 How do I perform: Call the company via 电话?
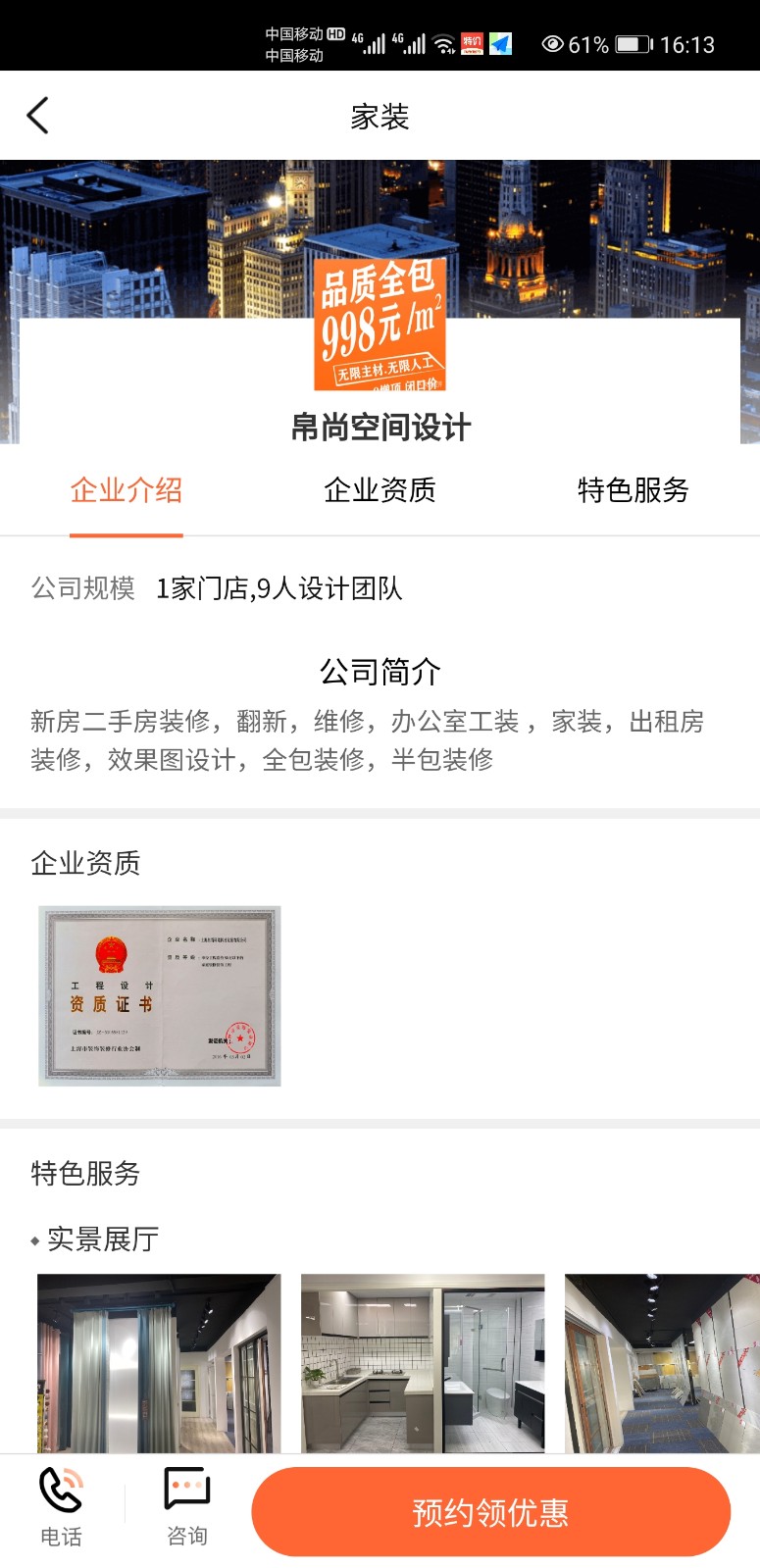click(61, 1507)
